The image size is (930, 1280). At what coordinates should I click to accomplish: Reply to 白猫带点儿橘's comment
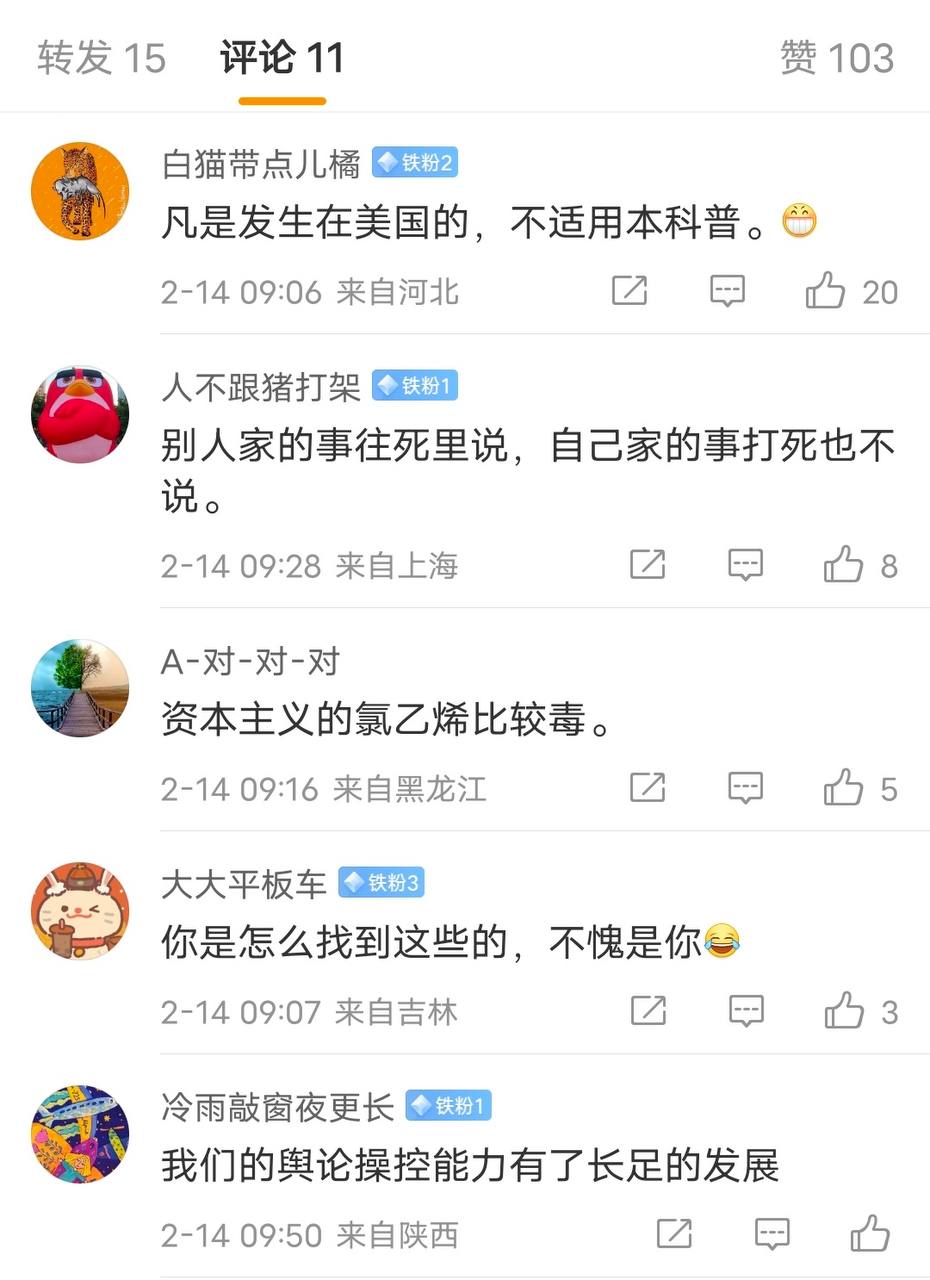coord(727,291)
